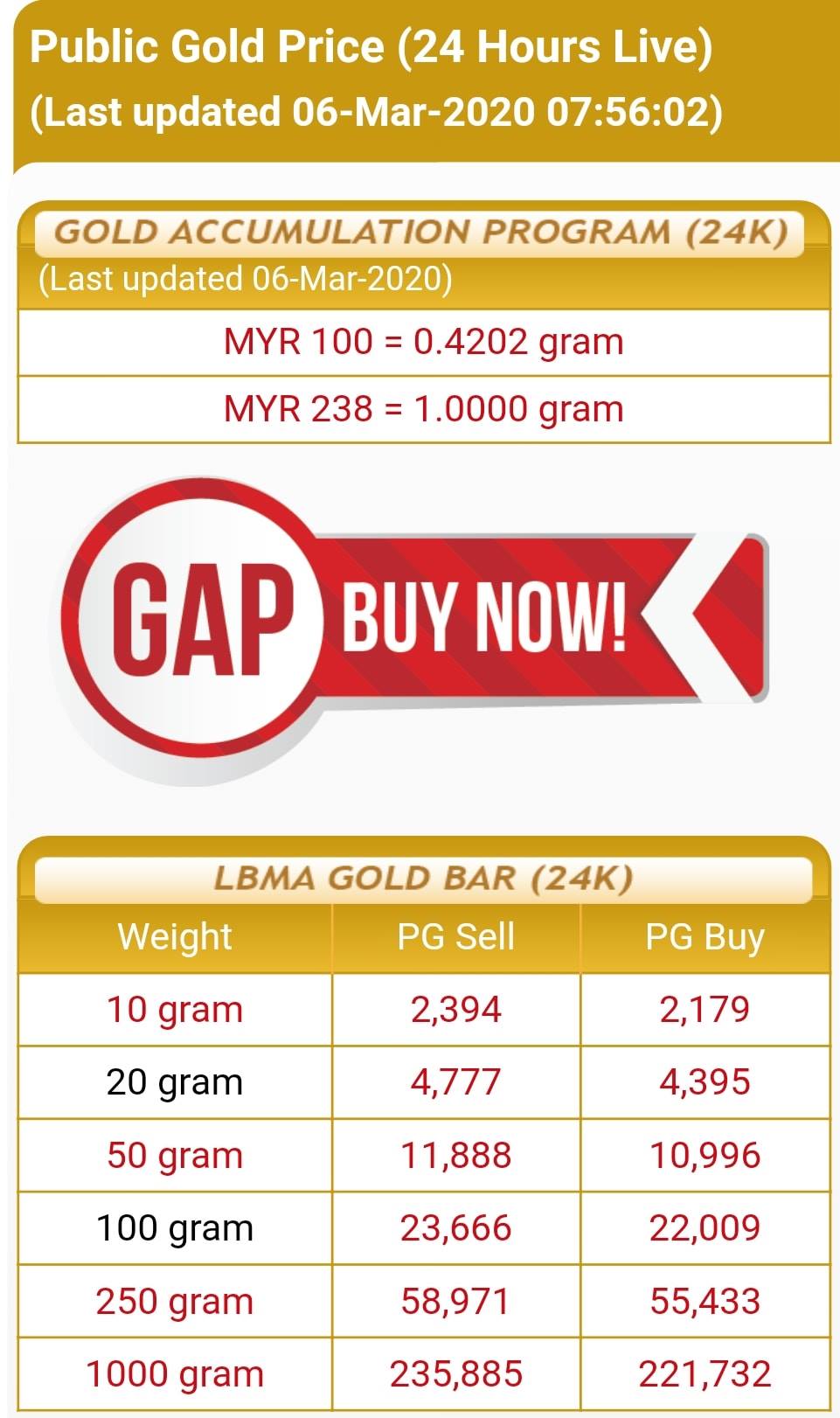Tap the GAP Buy Now banner

411,629
